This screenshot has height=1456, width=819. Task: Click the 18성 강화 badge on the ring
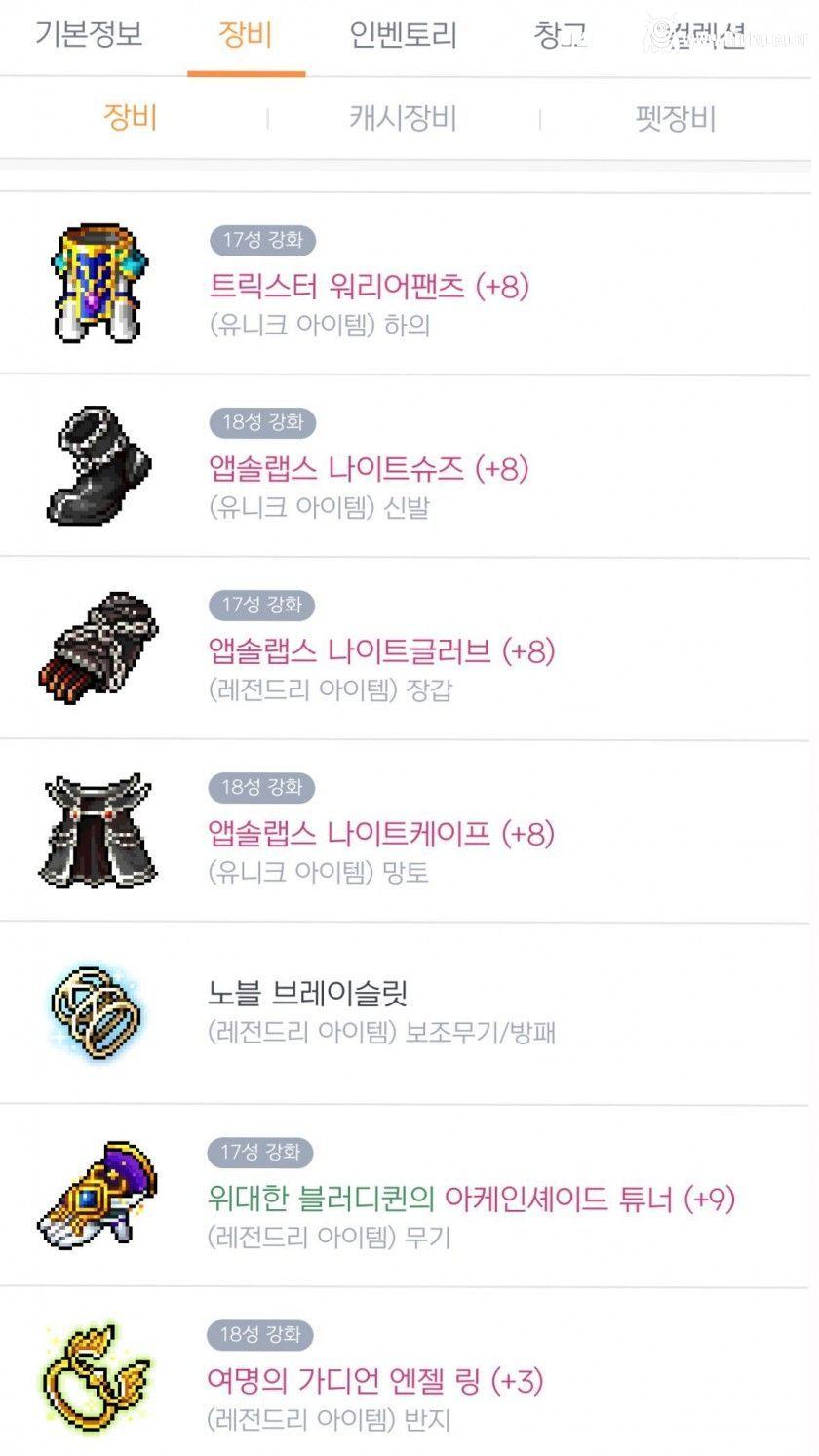[257, 1334]
